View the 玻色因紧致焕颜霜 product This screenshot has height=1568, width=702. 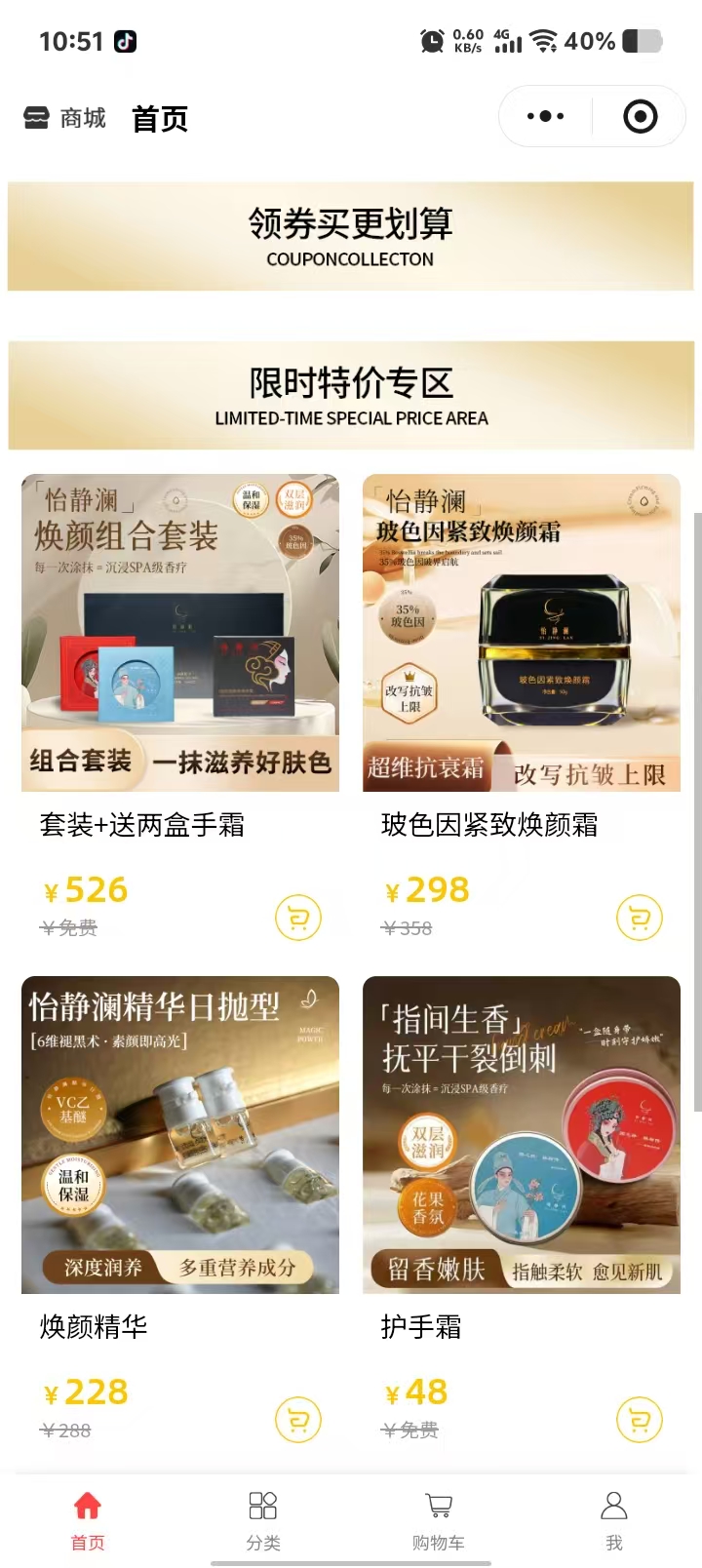click(522, 633)
